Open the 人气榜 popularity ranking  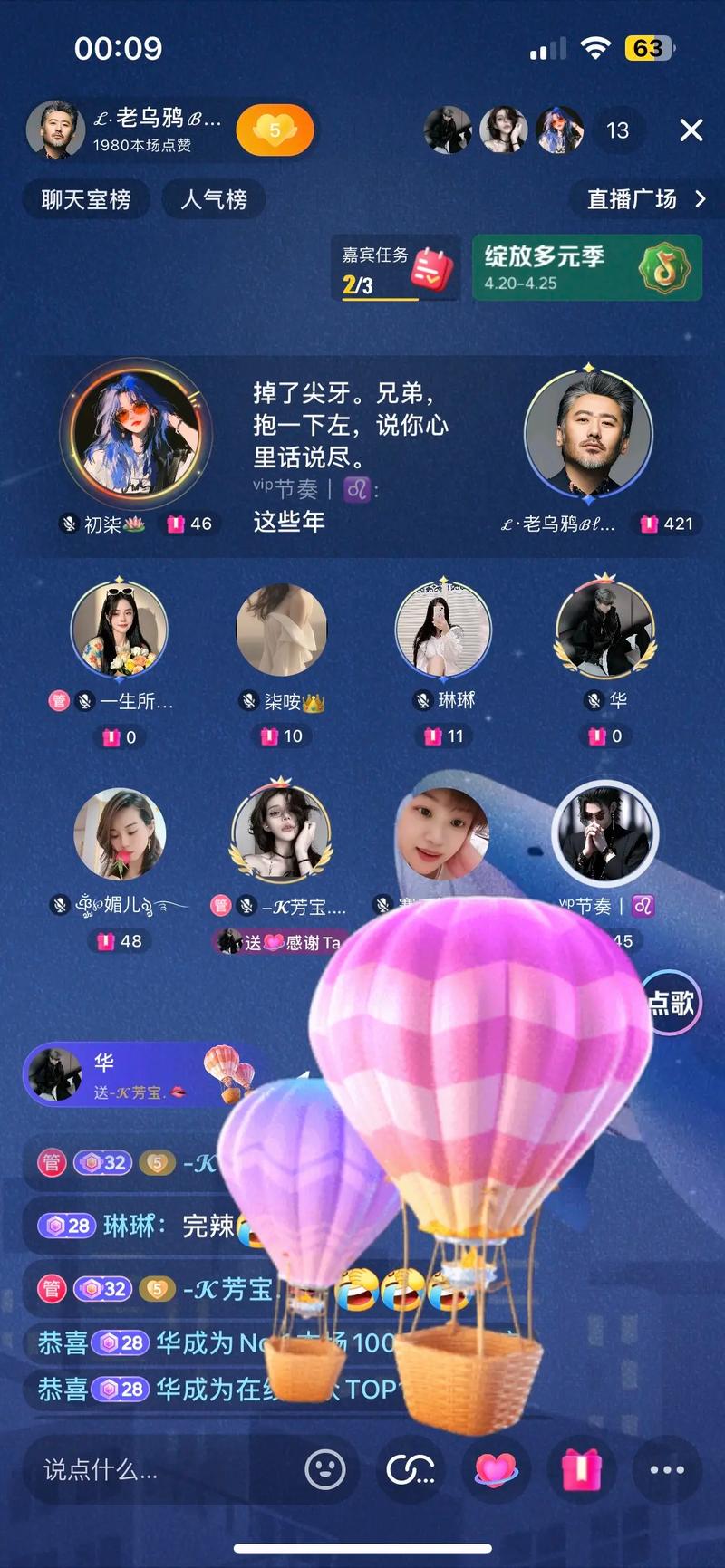tap(214, 199)
